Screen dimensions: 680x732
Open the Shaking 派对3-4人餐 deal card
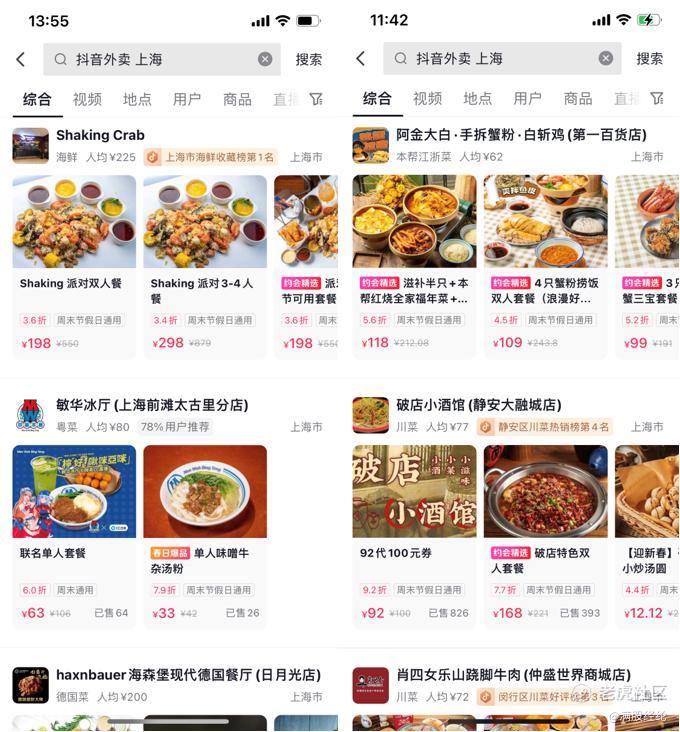coord(205,265)
